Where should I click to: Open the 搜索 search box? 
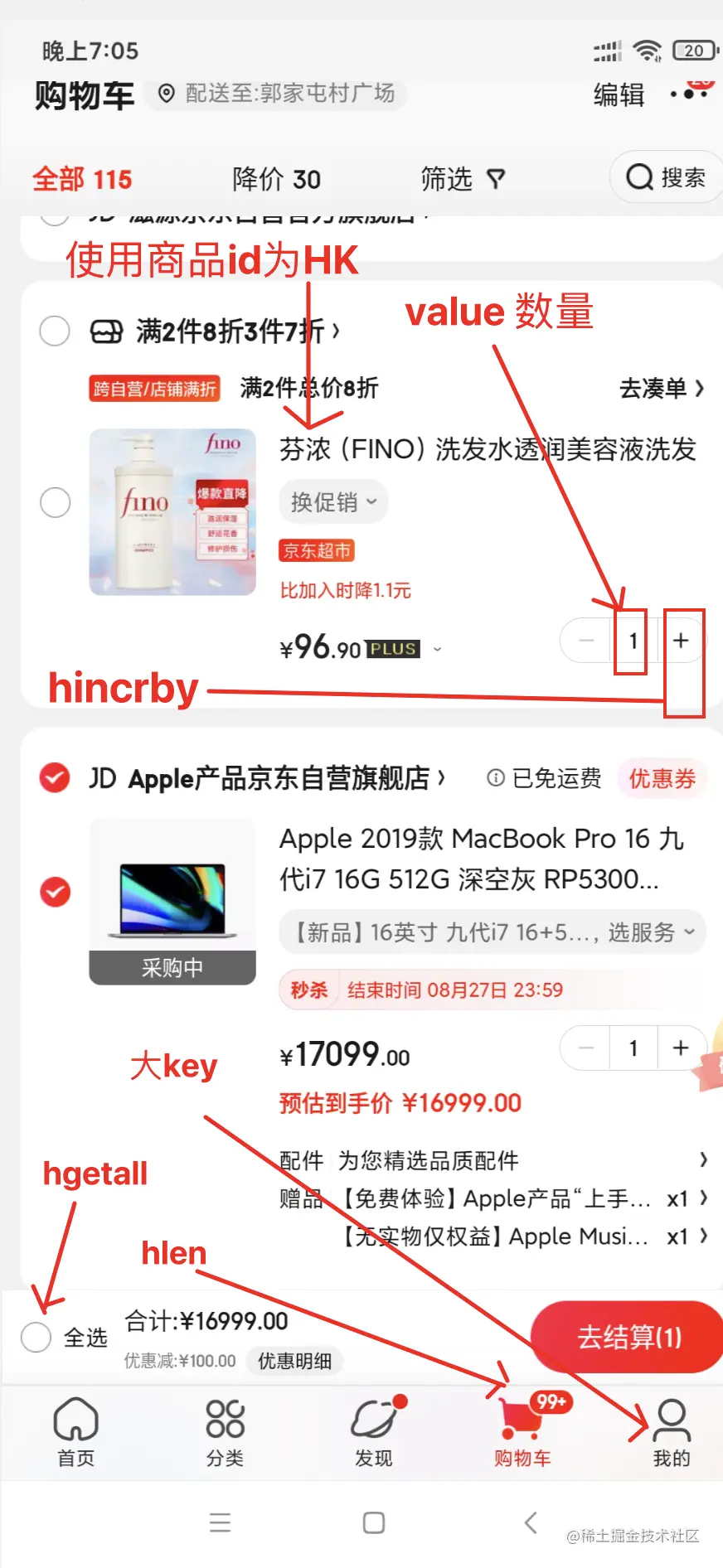pyautogui.click(x=666, y=177)
